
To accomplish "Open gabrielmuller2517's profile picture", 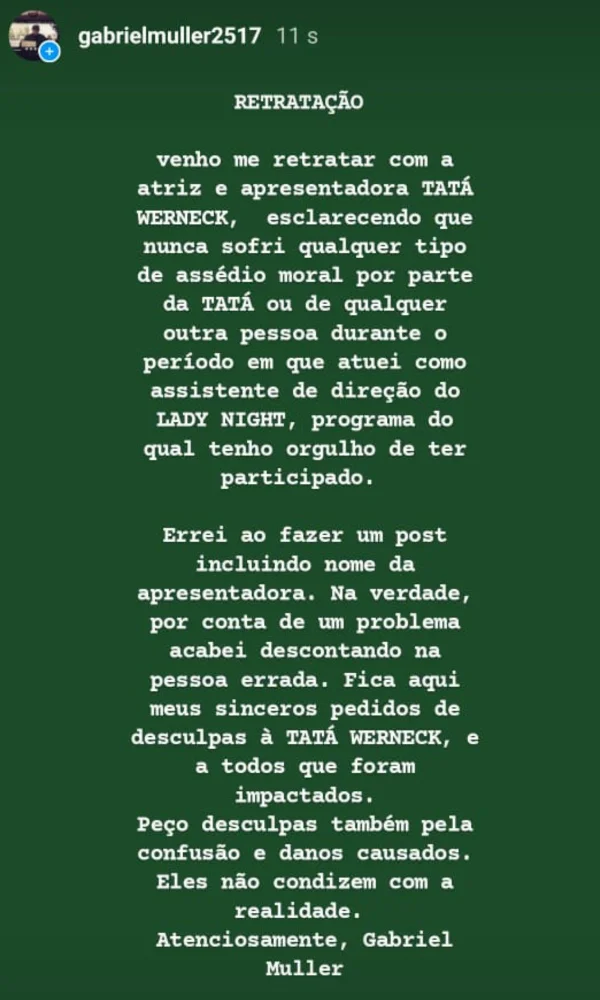I will point(33,34).
